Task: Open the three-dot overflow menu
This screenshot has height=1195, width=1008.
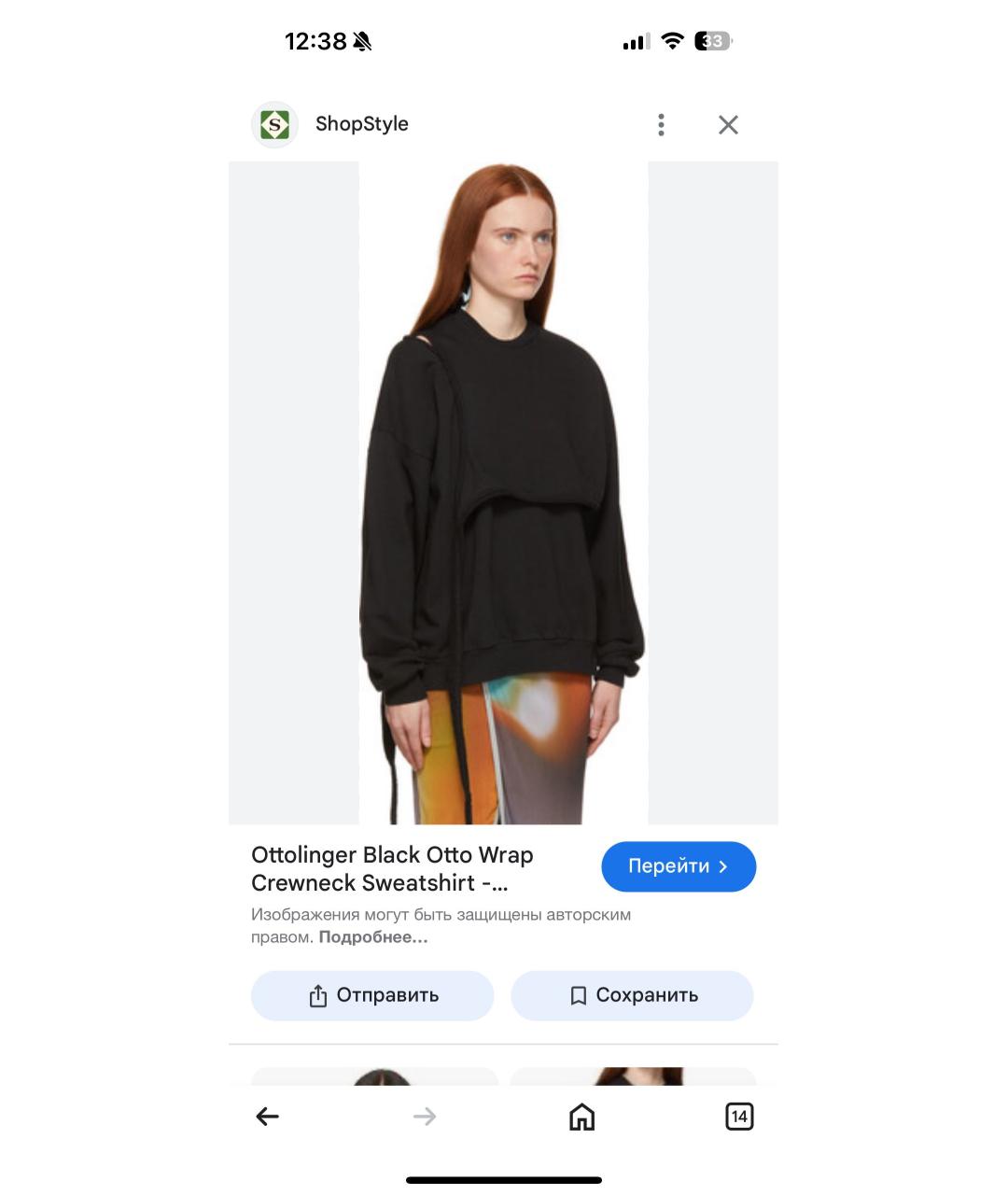Action: [x=661, y=125]
